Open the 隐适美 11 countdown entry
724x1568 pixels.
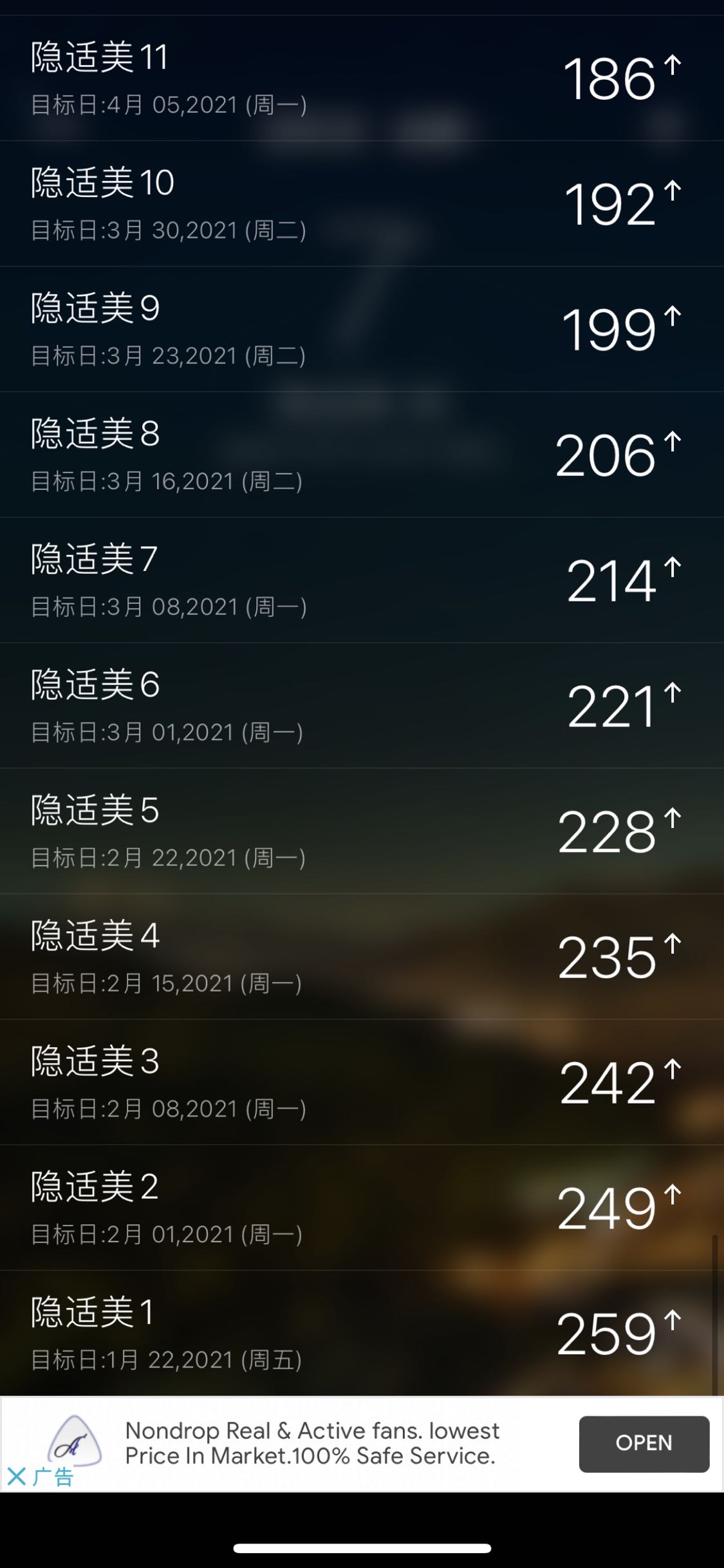point(360,79)
